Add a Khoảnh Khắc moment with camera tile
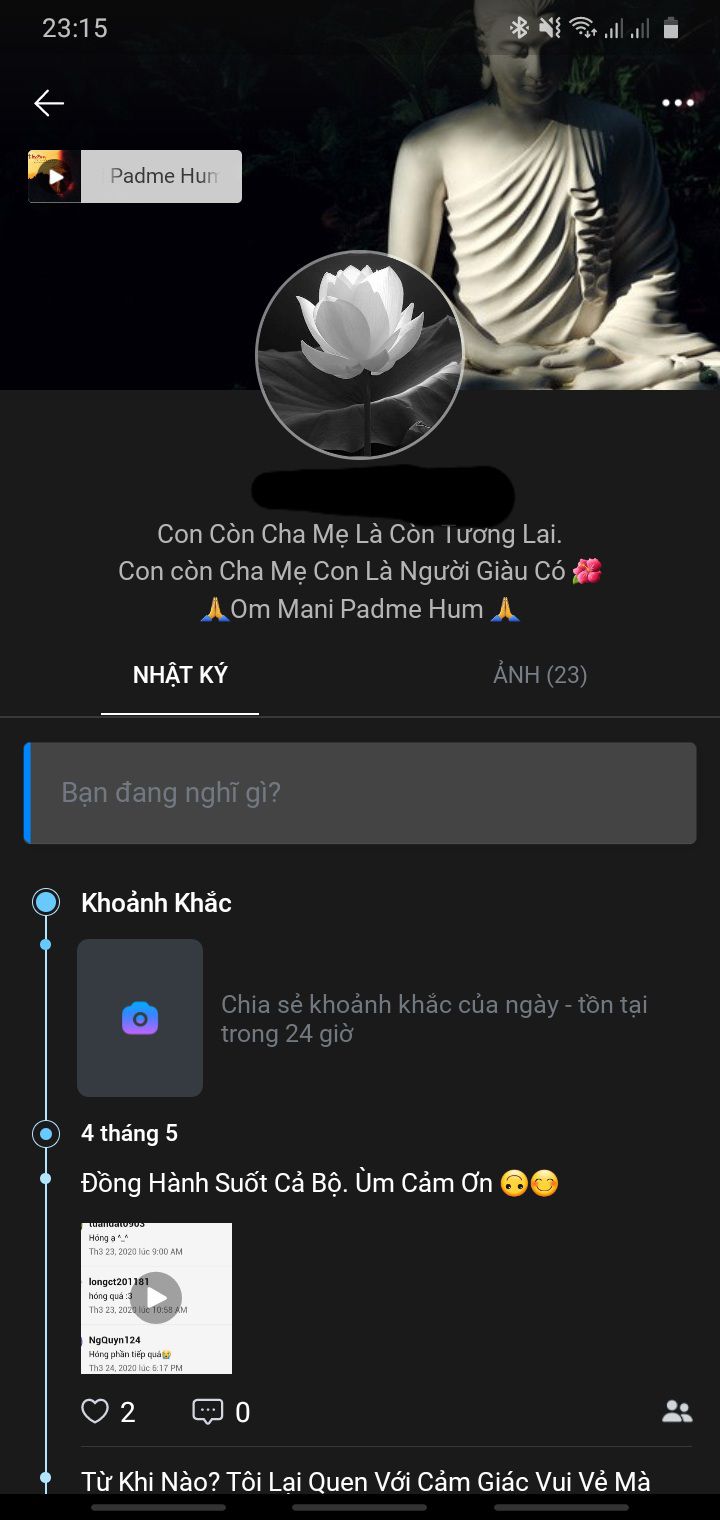 point(140,1018)
